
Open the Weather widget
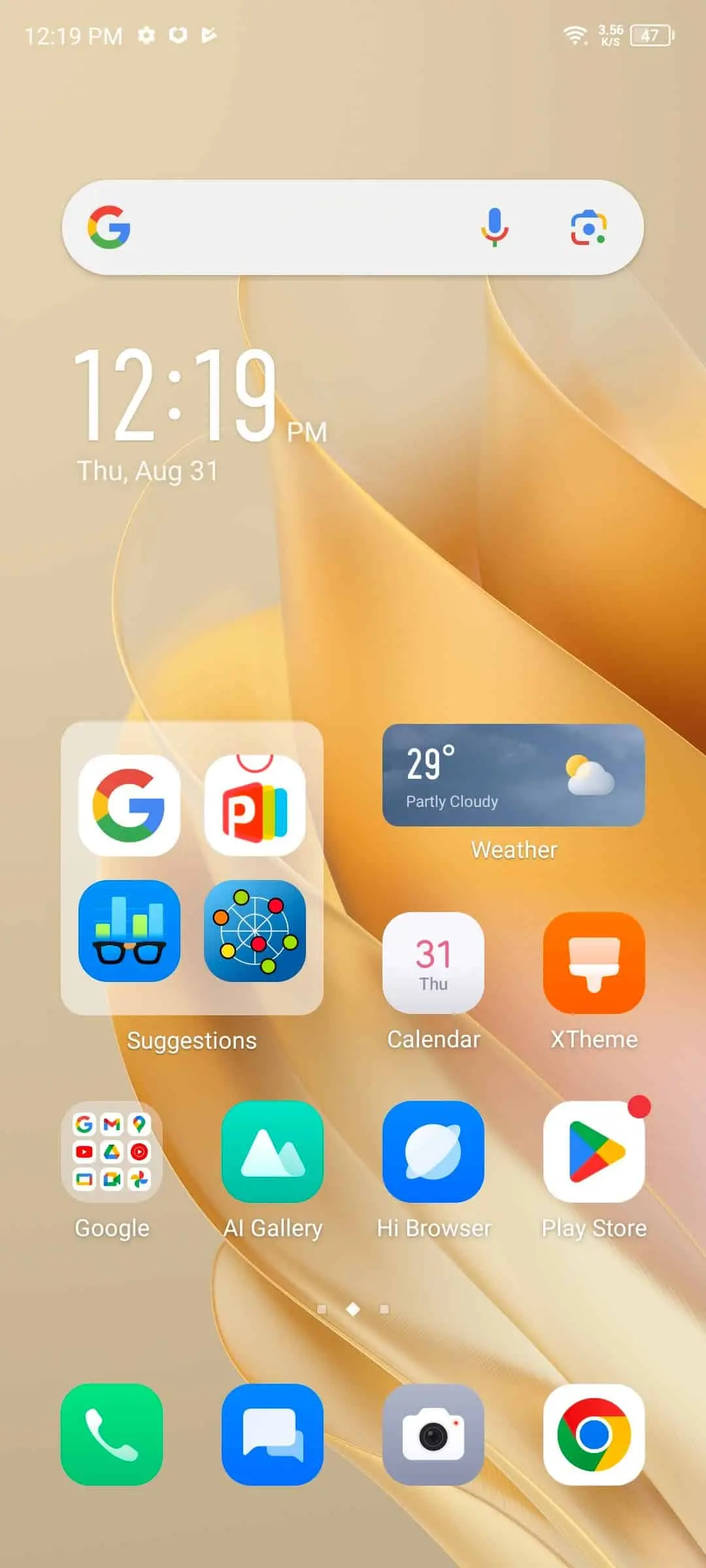click(x=514, y=775)
